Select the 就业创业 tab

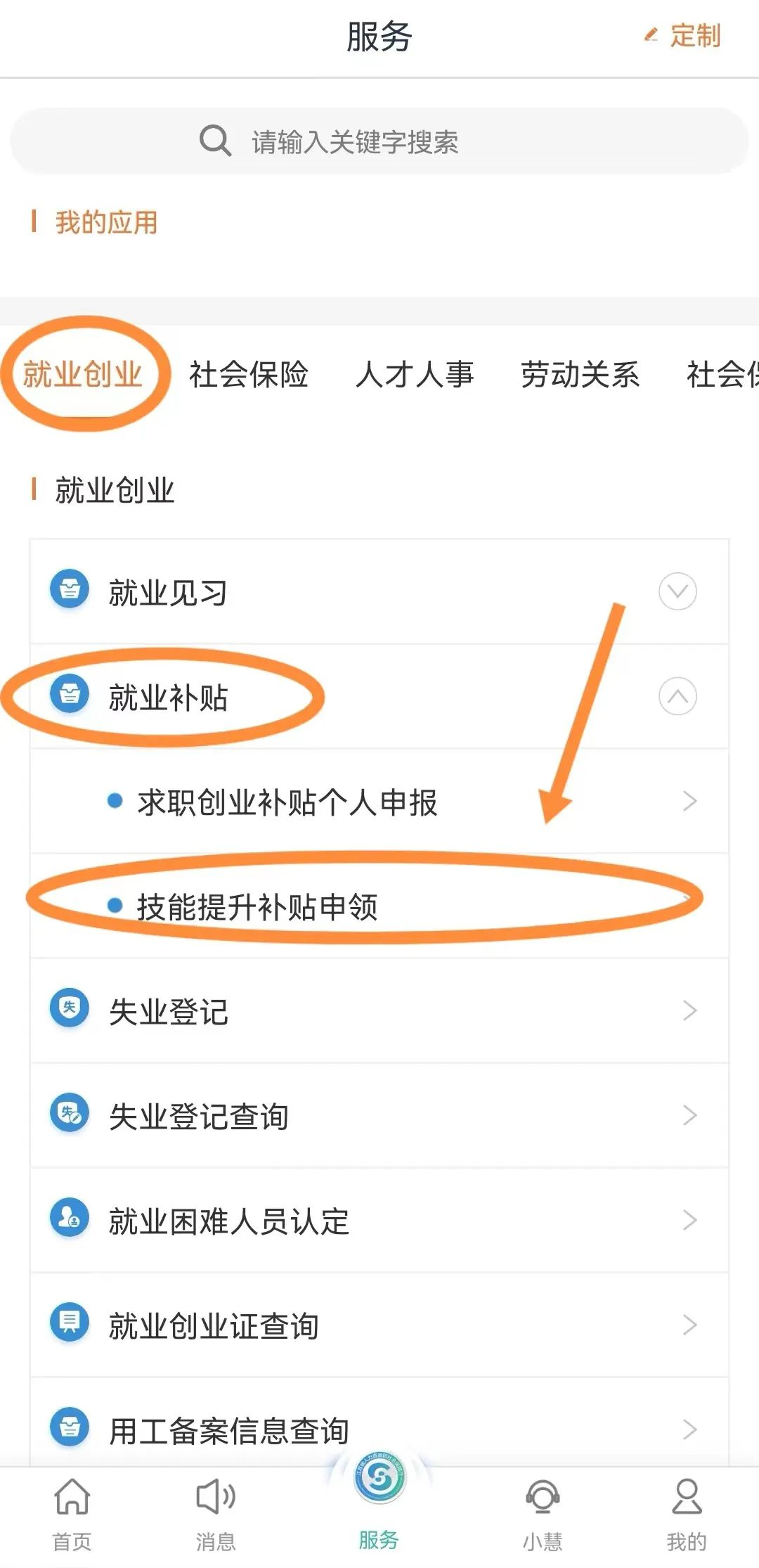[83, 374]
